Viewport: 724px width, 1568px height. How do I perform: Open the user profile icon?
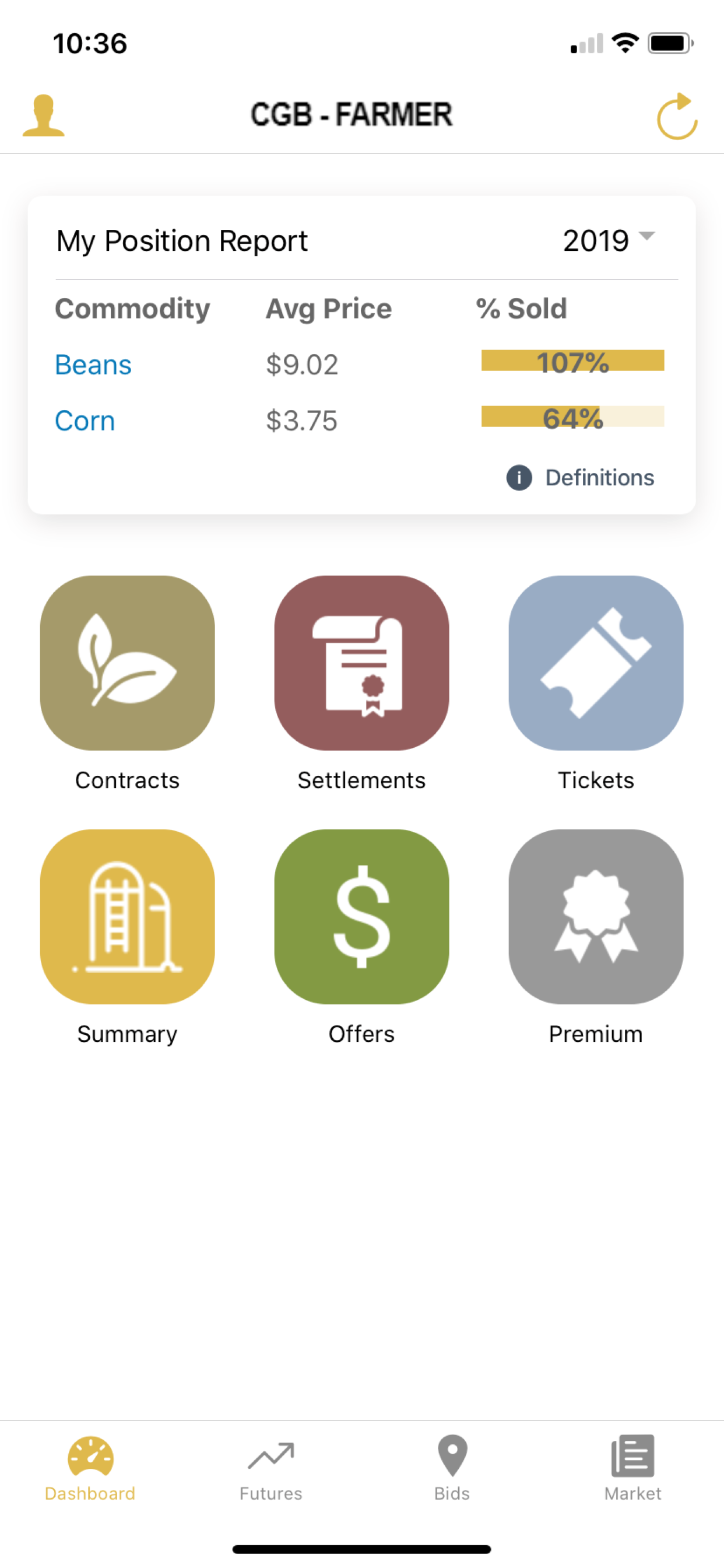pos(43,115)
